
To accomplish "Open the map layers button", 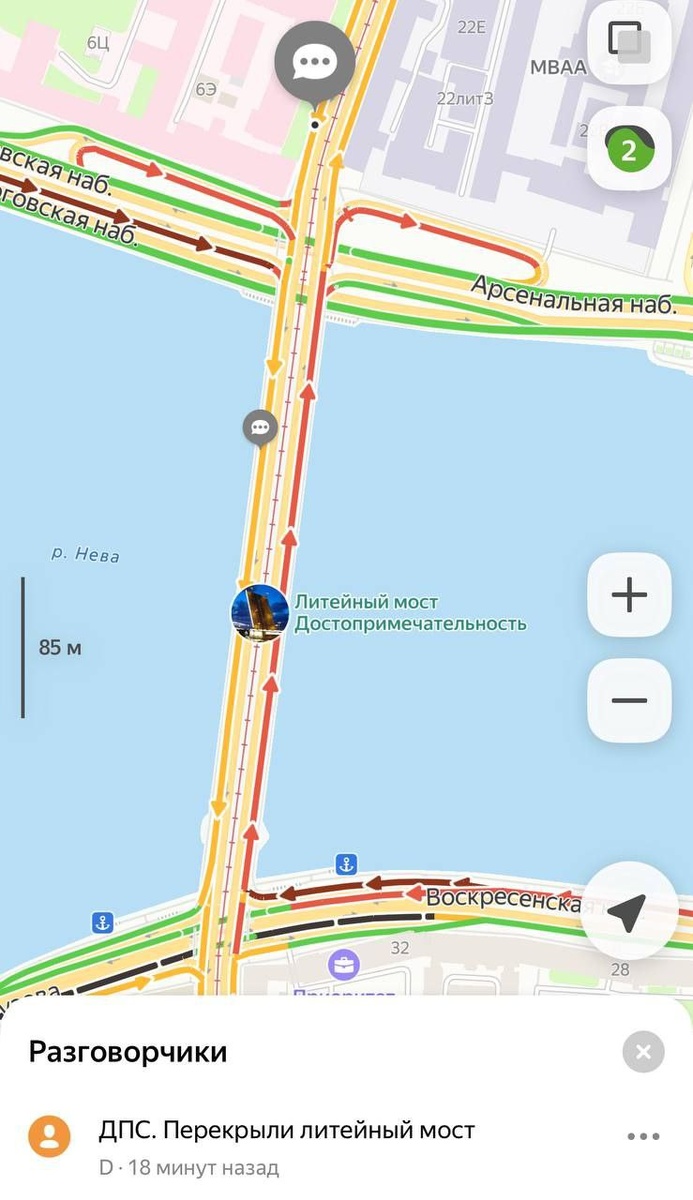I will pos(629,42).
